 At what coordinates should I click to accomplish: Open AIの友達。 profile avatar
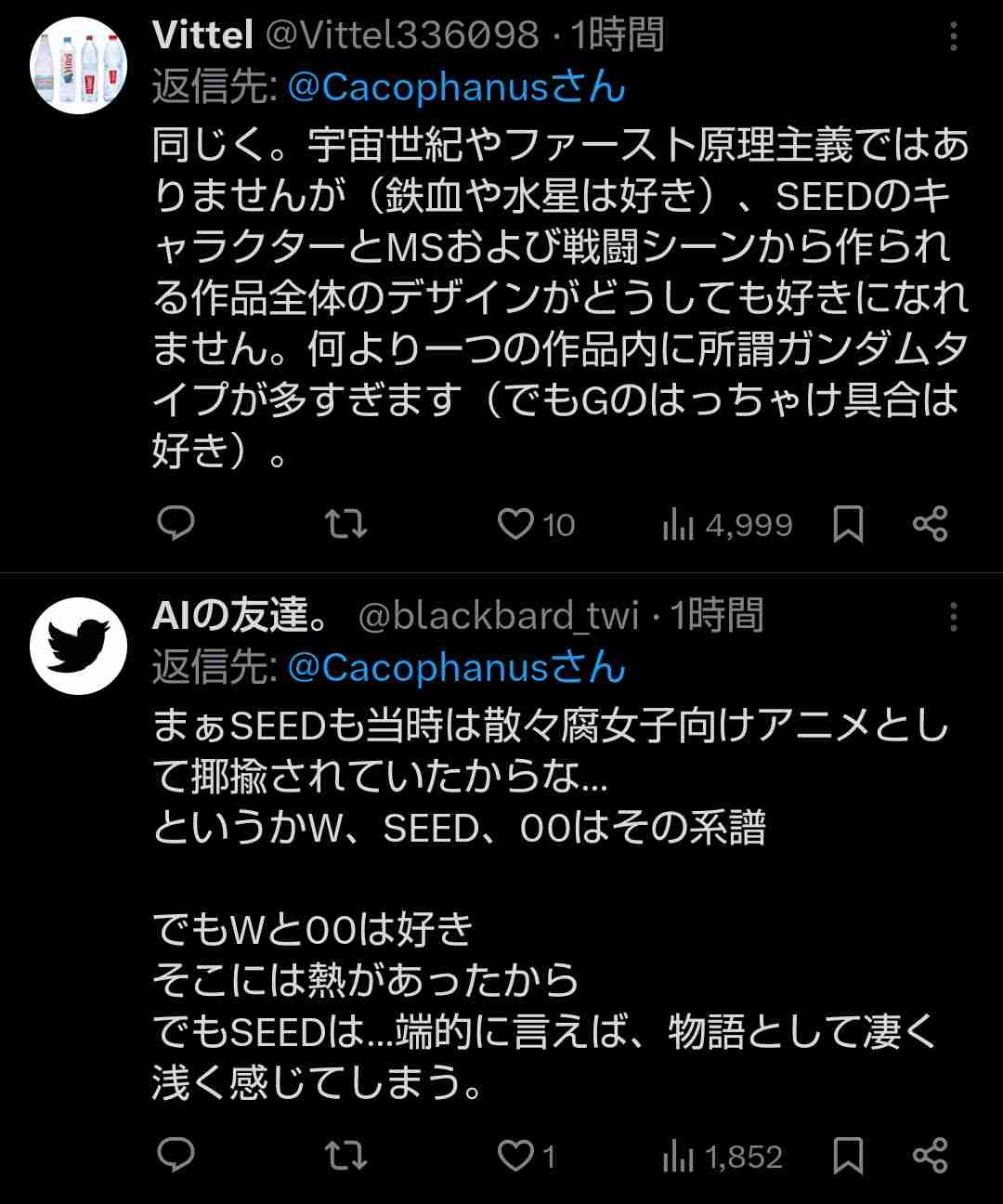pyautogui.click(x=78, y=647)
